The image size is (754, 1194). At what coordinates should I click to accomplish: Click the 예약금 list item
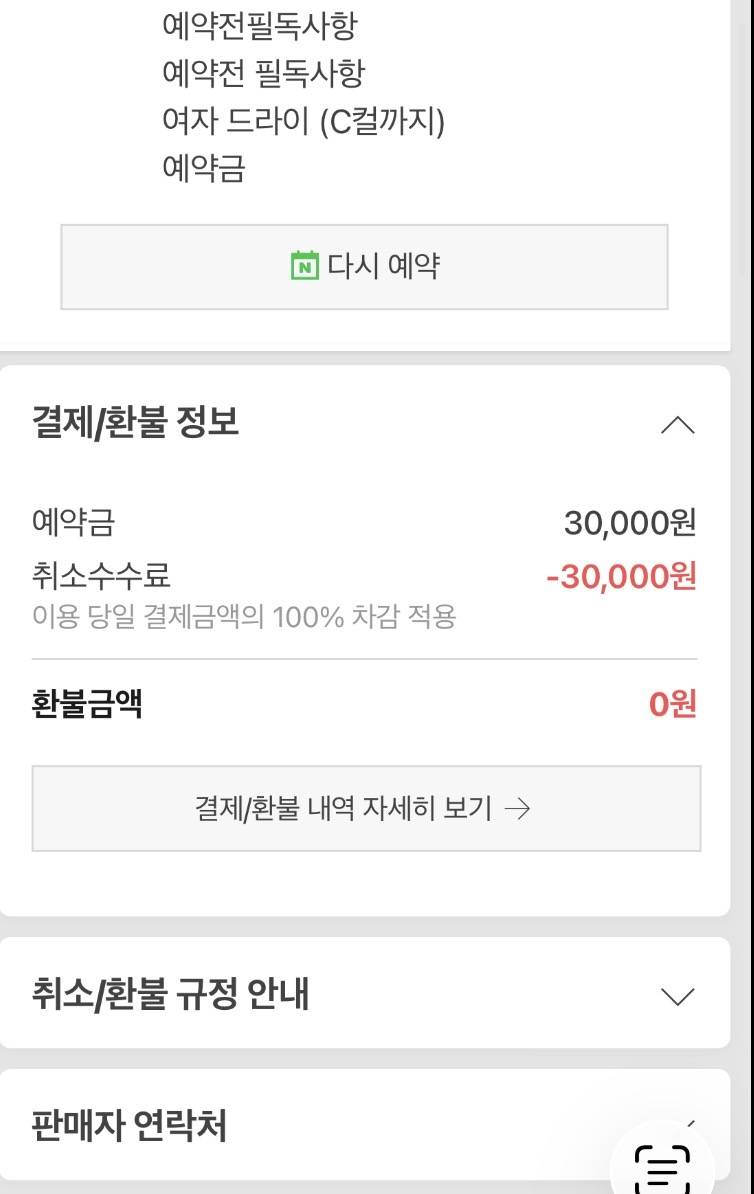pyautogui.click(x=202, y=169)
